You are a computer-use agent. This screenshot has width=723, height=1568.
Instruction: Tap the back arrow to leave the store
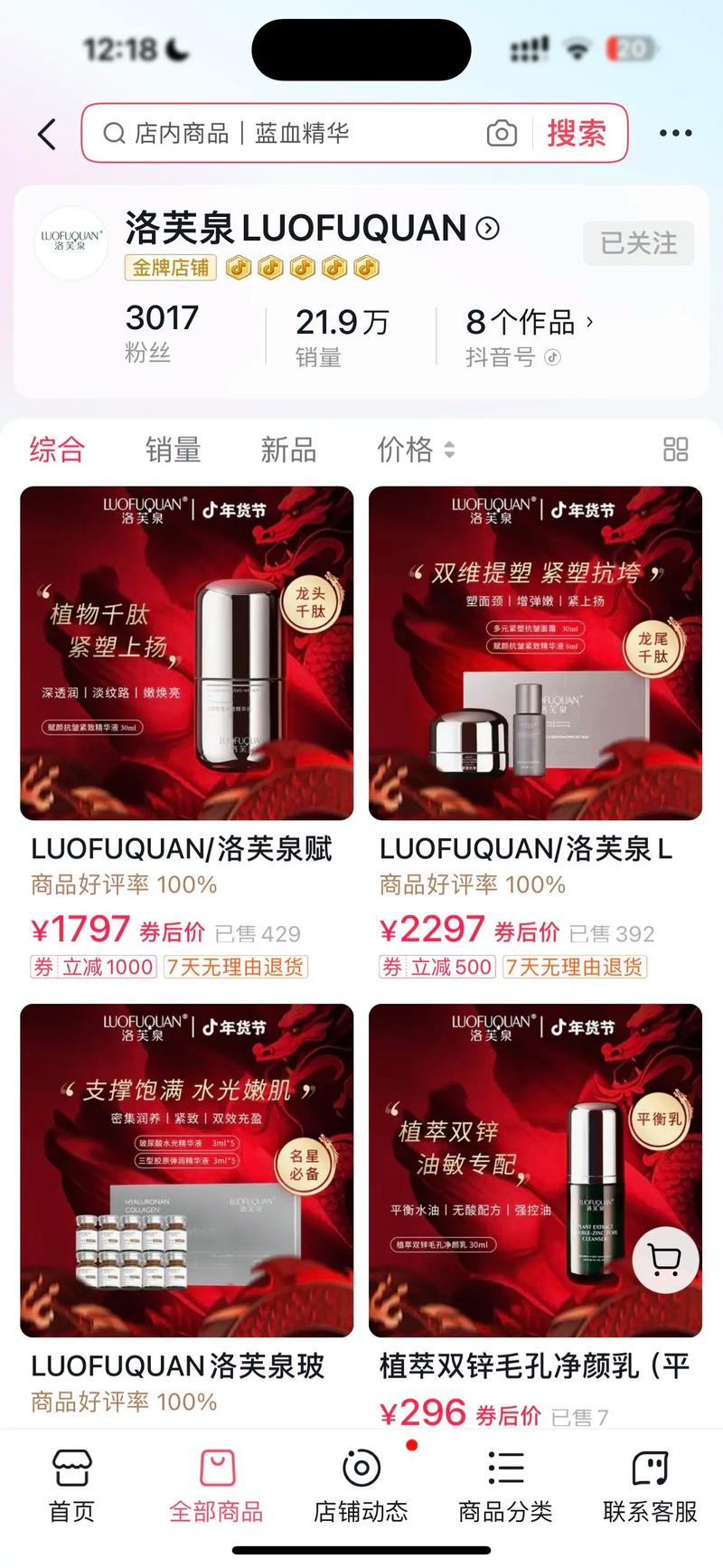(46, 132)
